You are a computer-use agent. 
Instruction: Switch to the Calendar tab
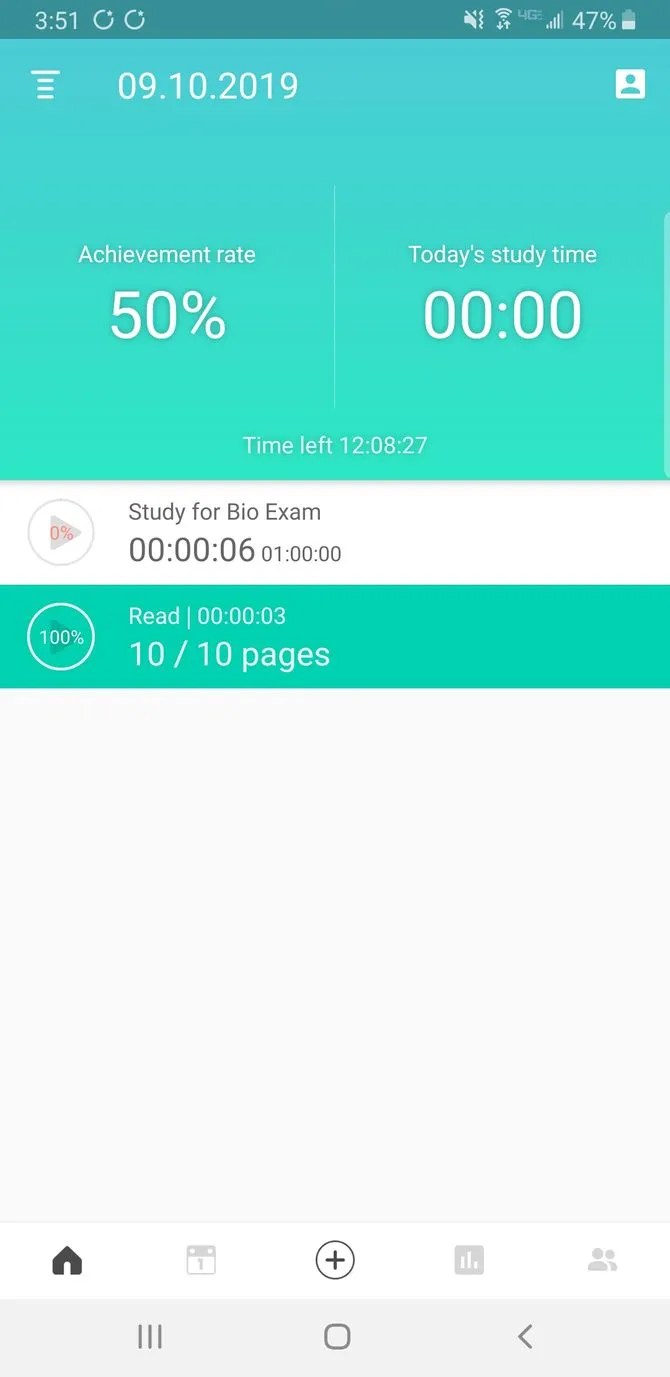pos(201,1261)
